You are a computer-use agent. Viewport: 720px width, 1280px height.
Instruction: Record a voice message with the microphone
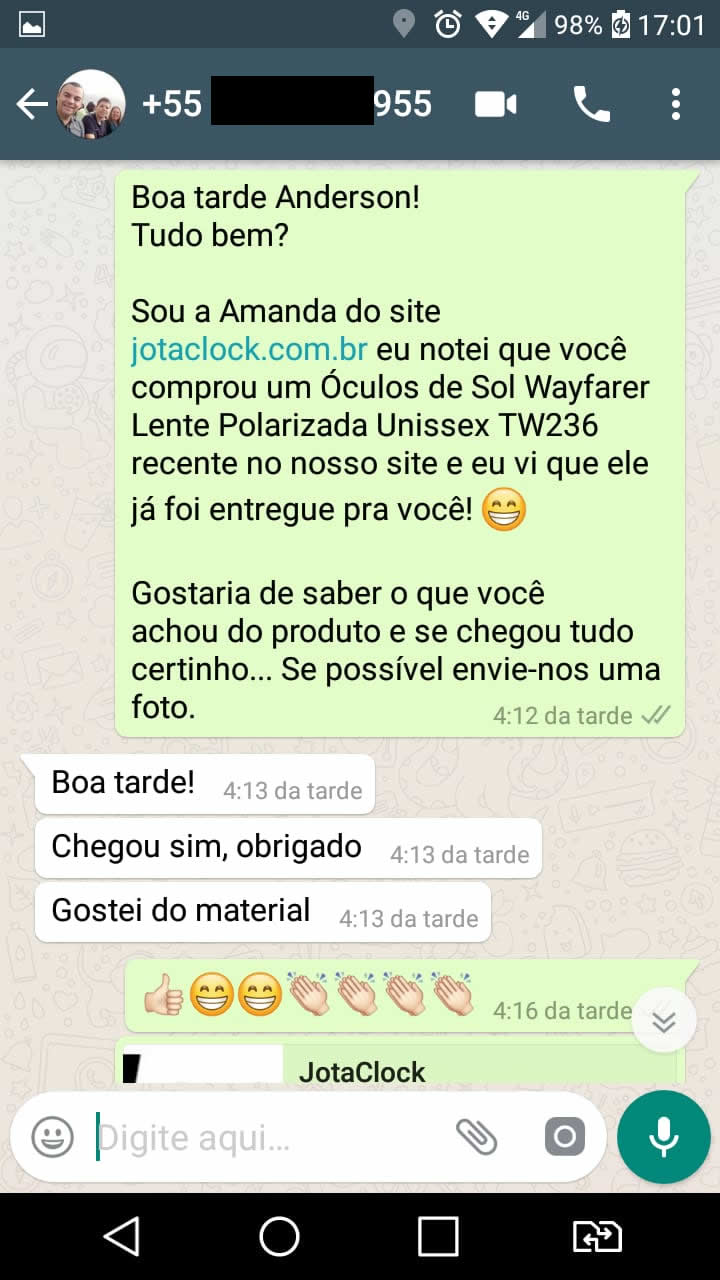(x=663, y=1137)
